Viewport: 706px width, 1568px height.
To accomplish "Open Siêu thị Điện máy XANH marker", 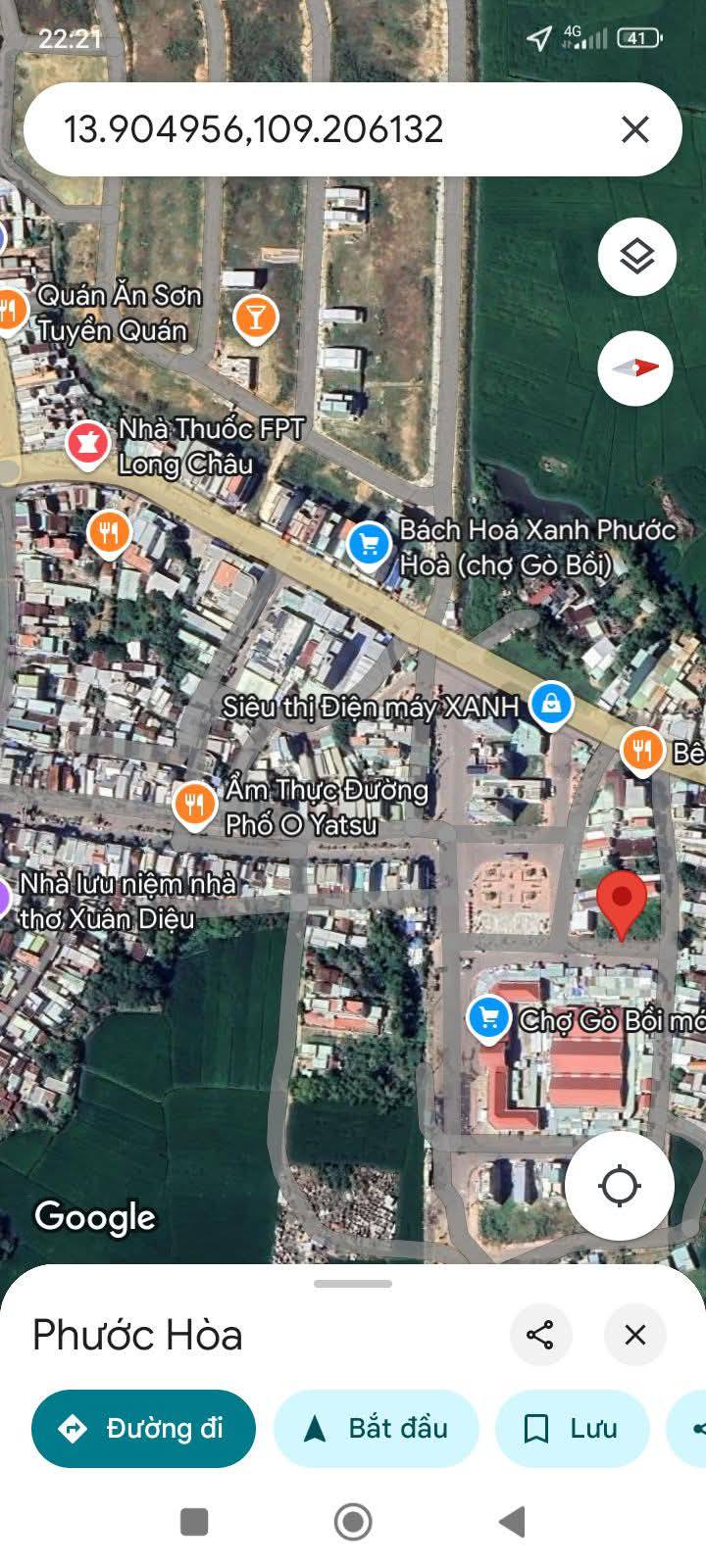I will coord(551,705).
